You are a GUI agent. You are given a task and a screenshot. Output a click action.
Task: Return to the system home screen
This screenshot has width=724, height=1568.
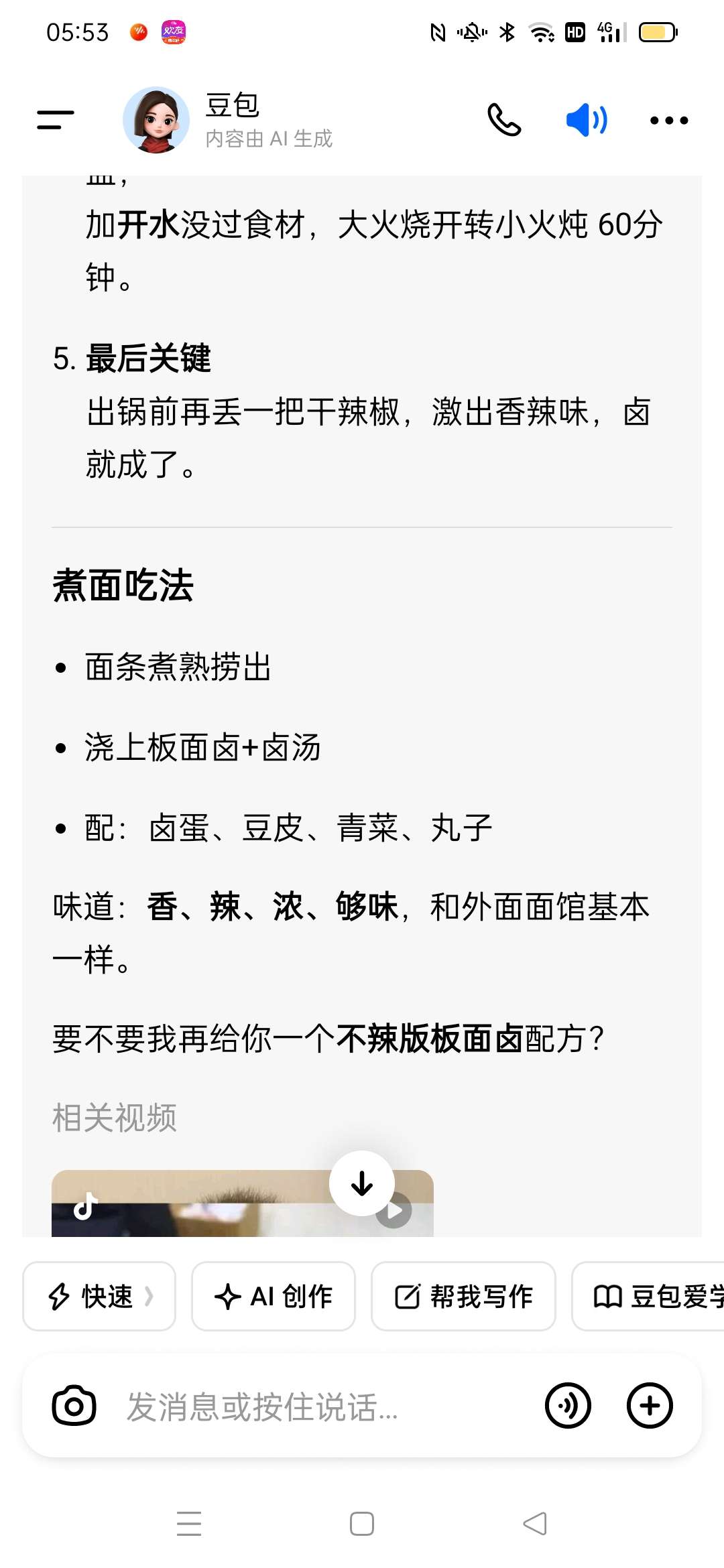pyautogui.click(x=362, y=1524)
